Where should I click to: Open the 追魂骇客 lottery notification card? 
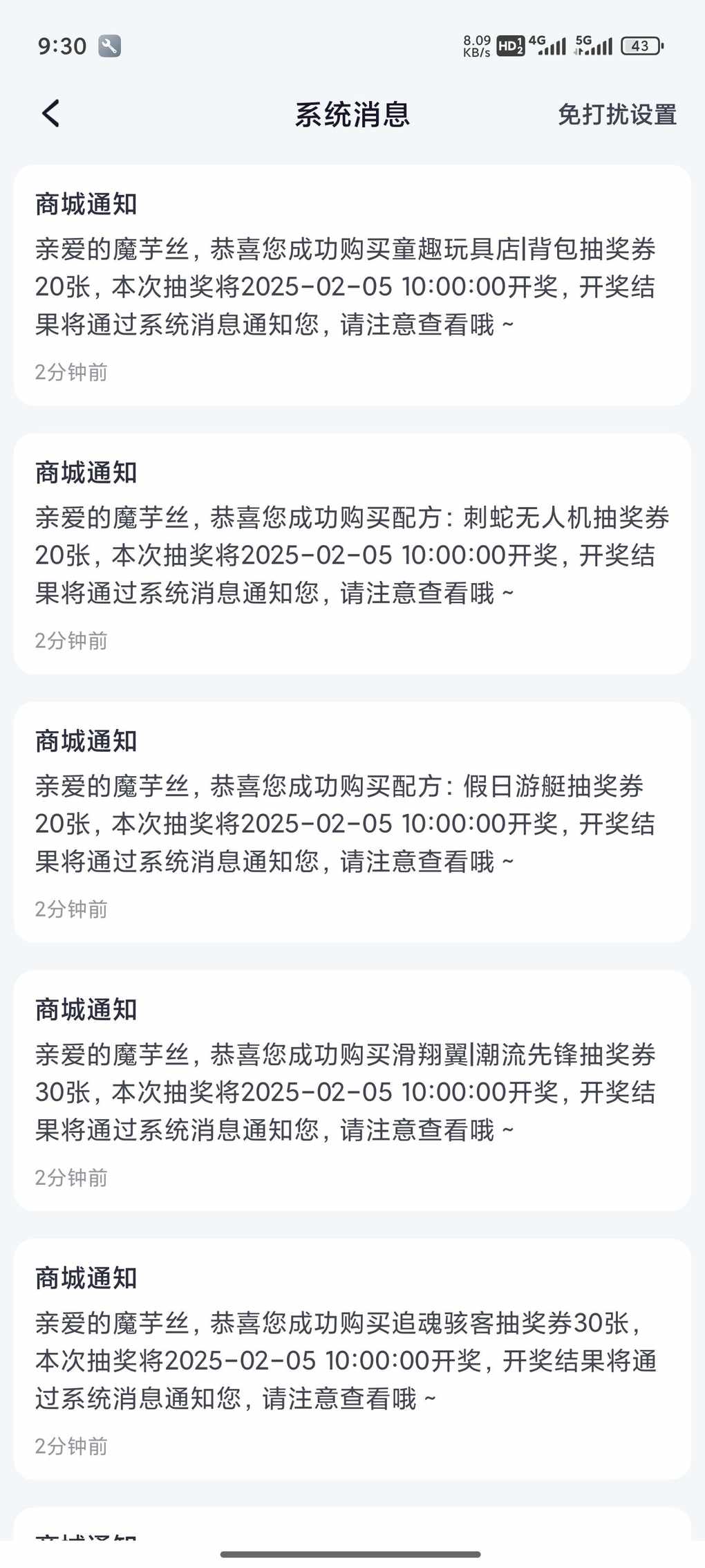(352, 1358)
